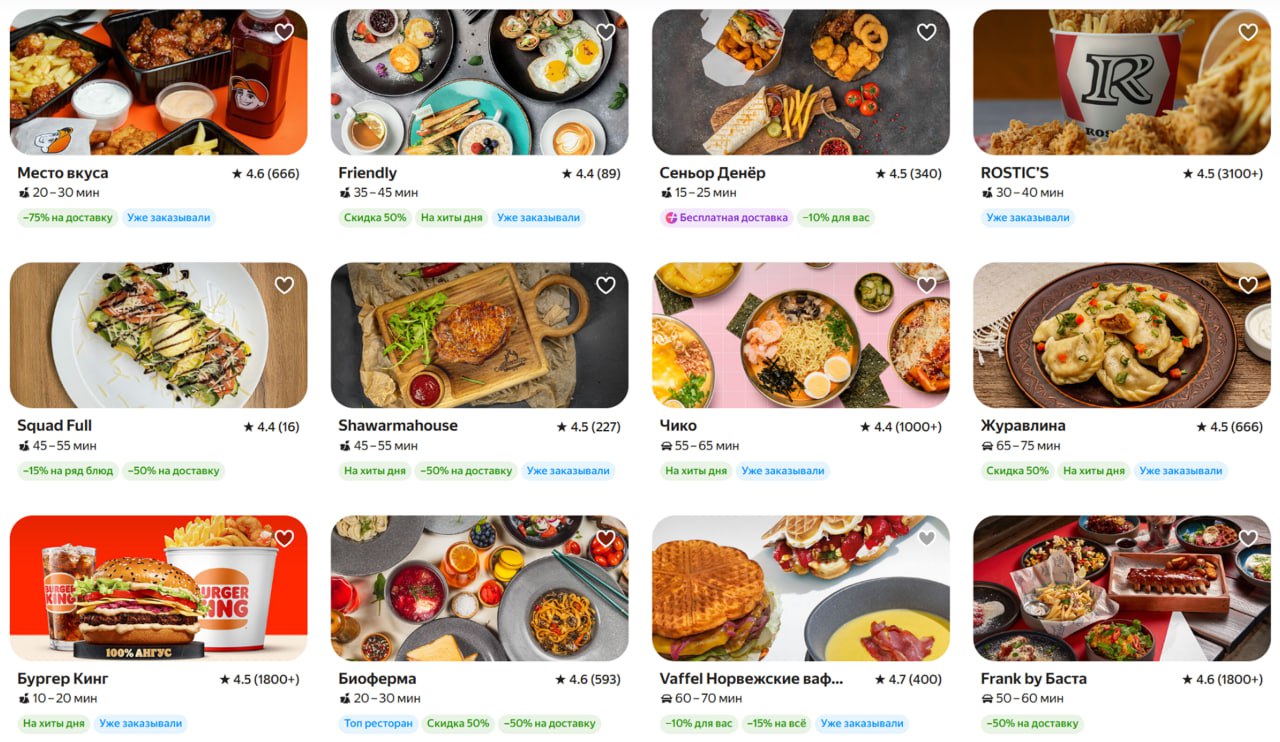
Task: Open the Squad Full restaurant card
Action: coord(158,371)
